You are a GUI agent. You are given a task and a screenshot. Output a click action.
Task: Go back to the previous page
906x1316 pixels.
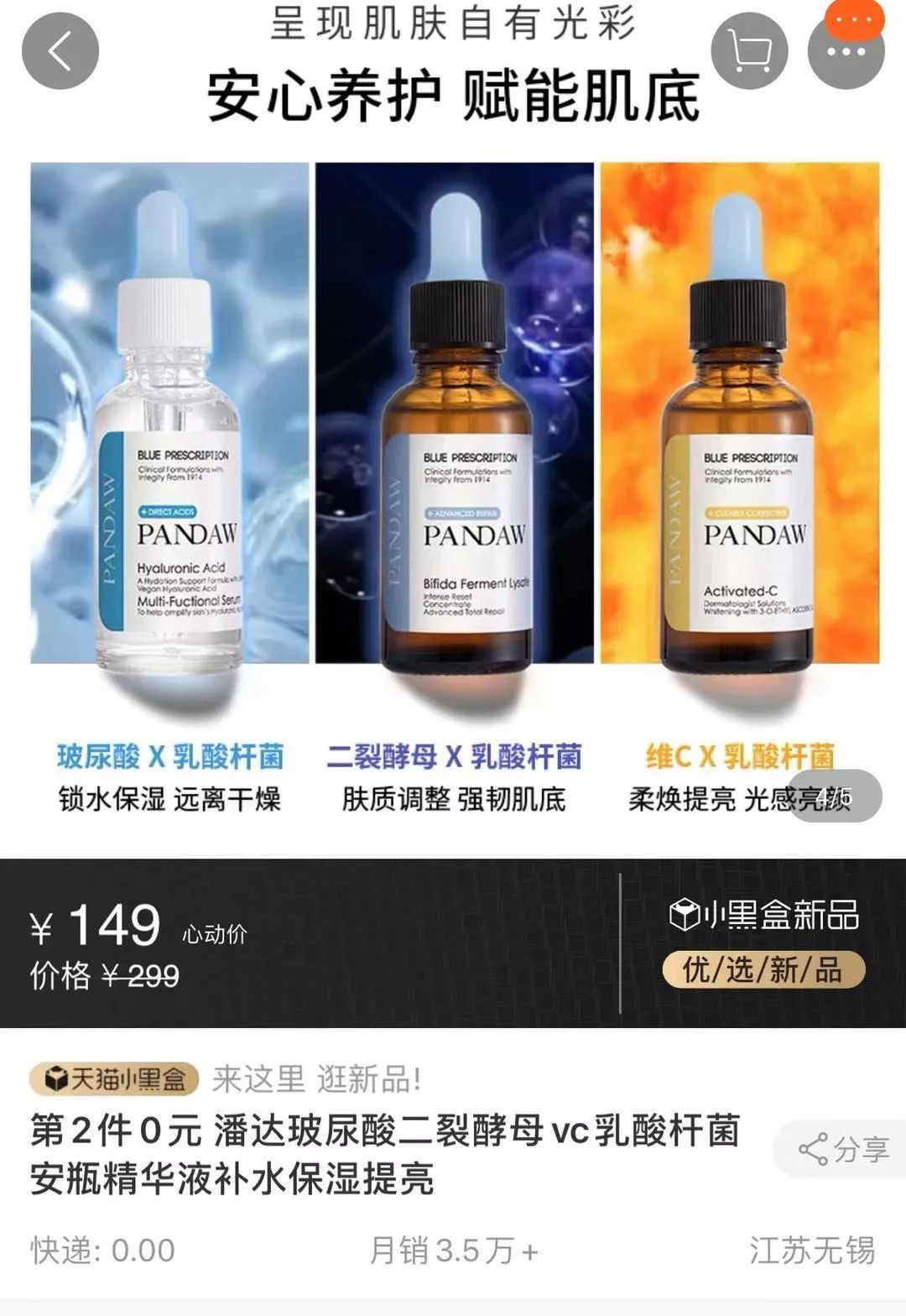[x=60, y=52]
